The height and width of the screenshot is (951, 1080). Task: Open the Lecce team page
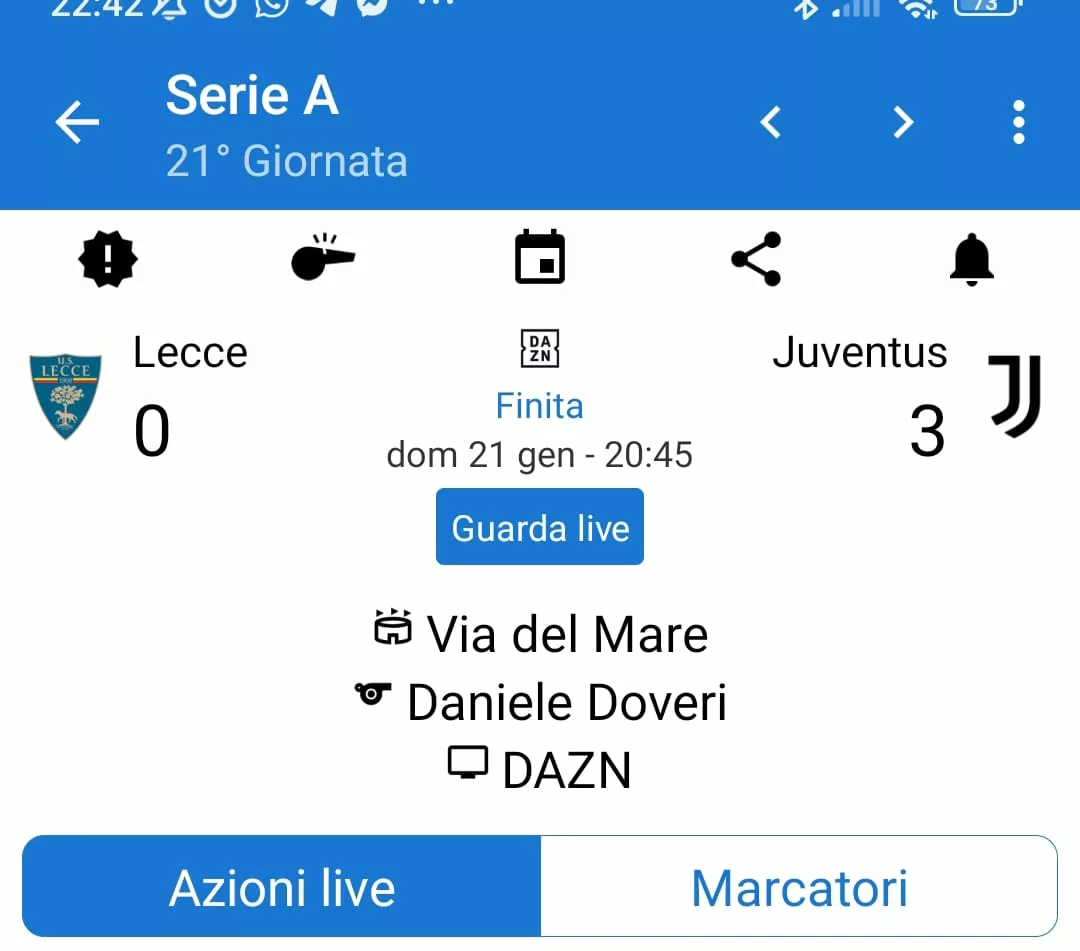point(66,396)
